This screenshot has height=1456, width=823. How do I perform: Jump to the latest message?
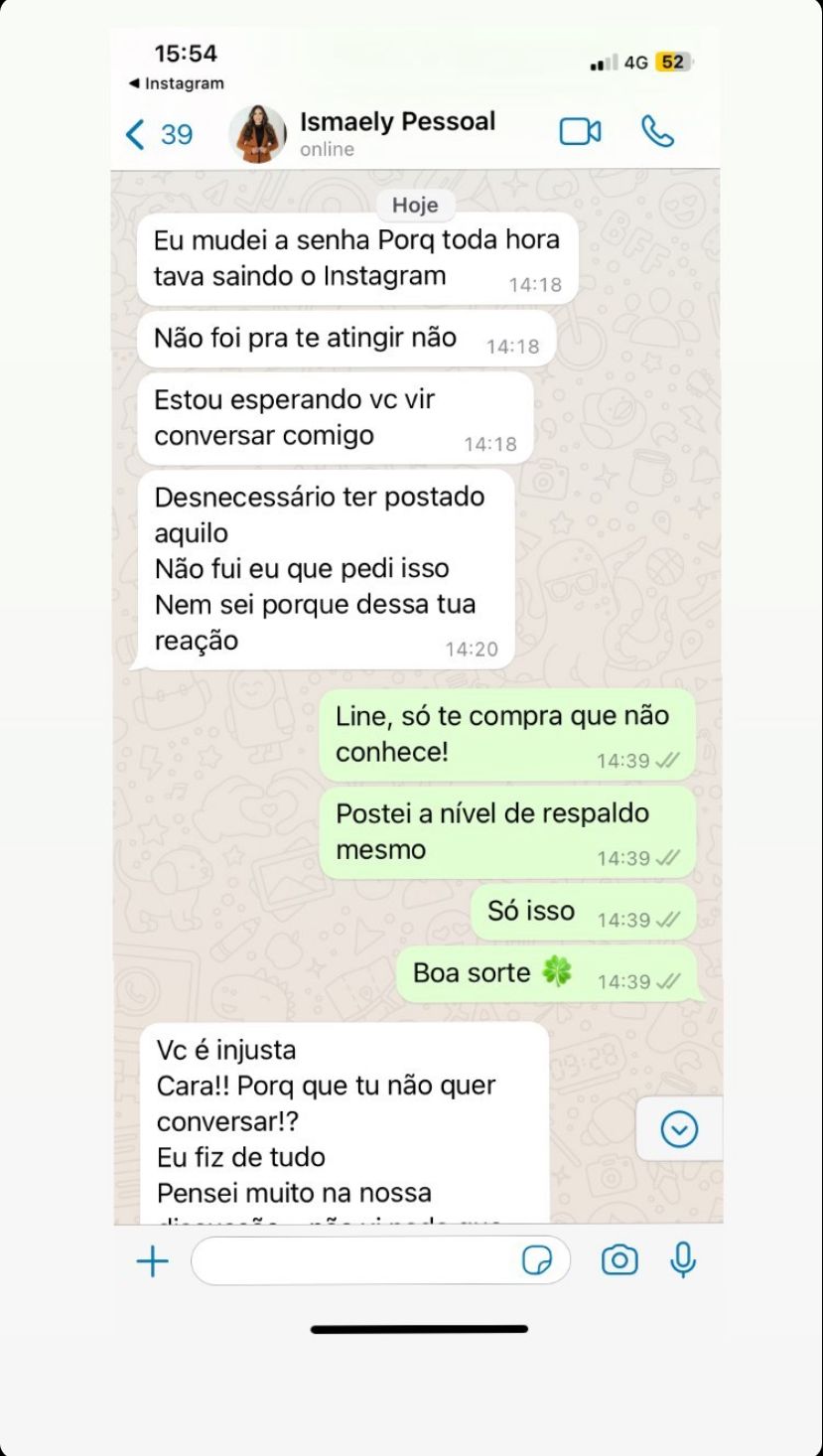[680, 1129]
